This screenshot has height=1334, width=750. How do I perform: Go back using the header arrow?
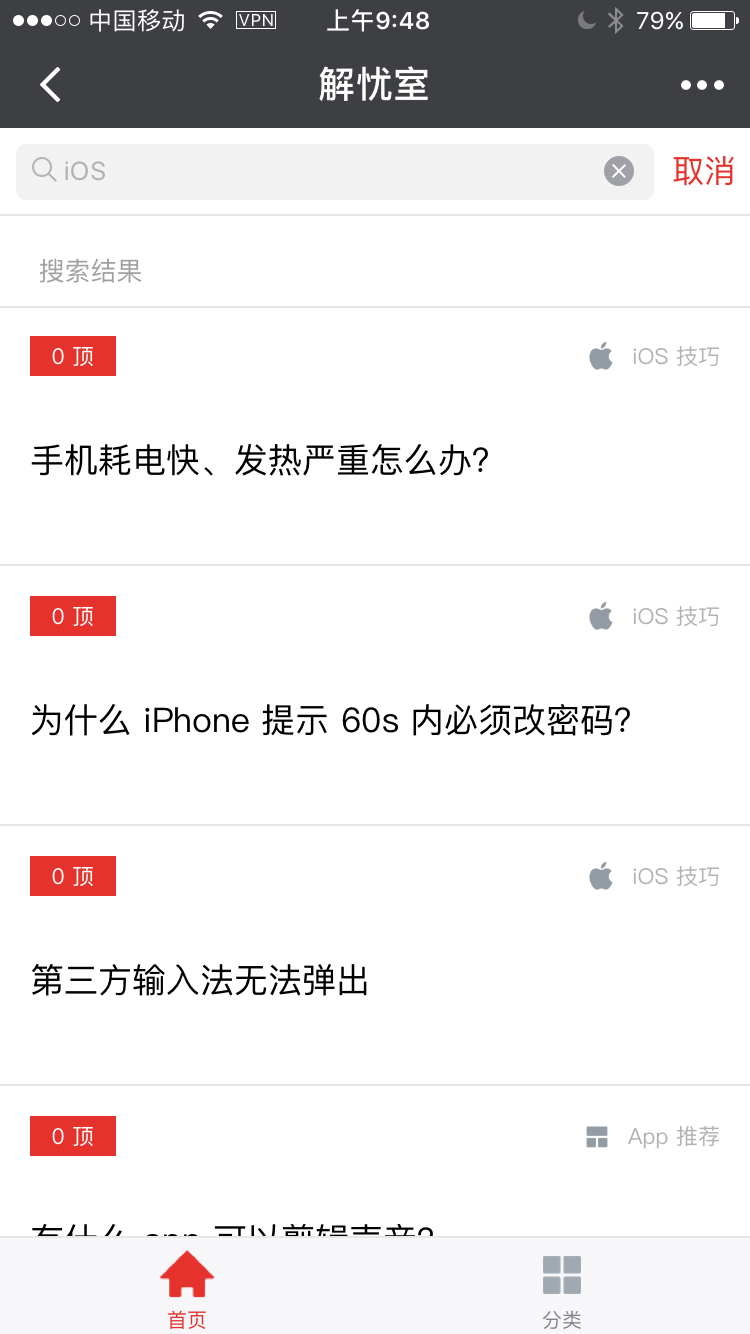[50, 85]
